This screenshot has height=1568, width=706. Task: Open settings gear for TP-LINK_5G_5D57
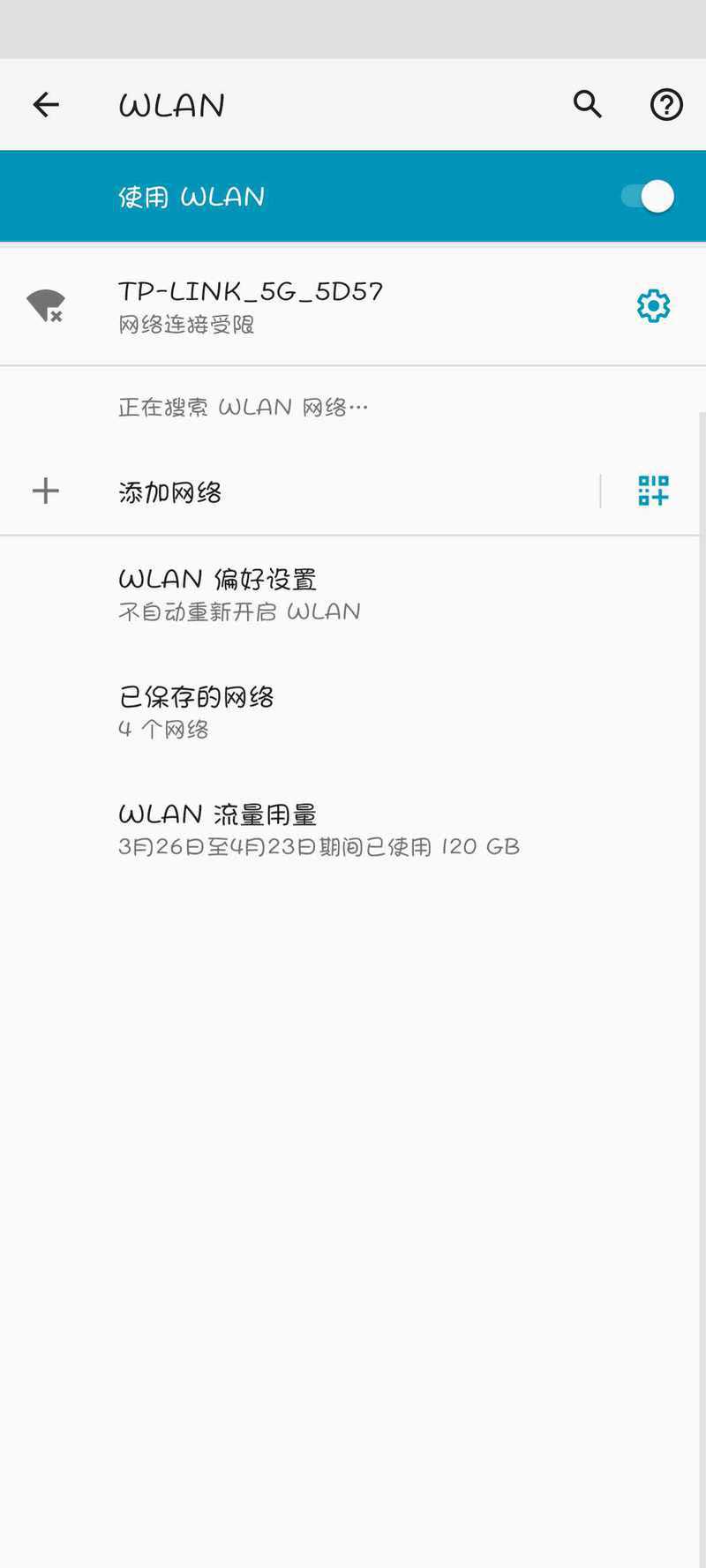coord(653,306)
